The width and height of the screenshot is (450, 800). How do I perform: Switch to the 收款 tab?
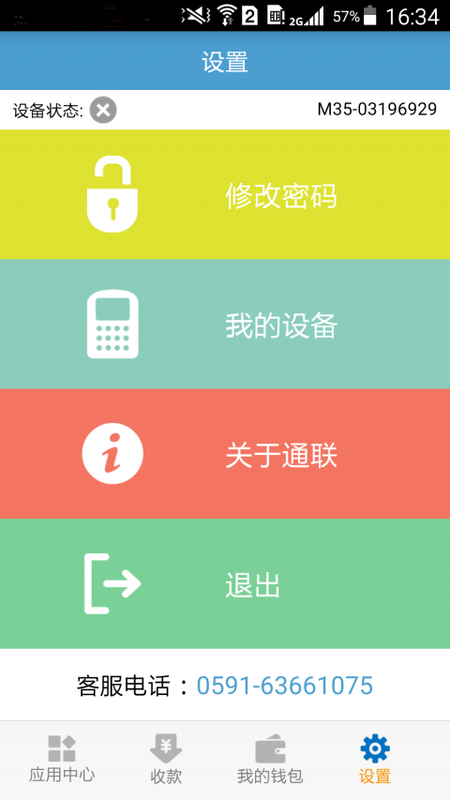click(166, 759)
